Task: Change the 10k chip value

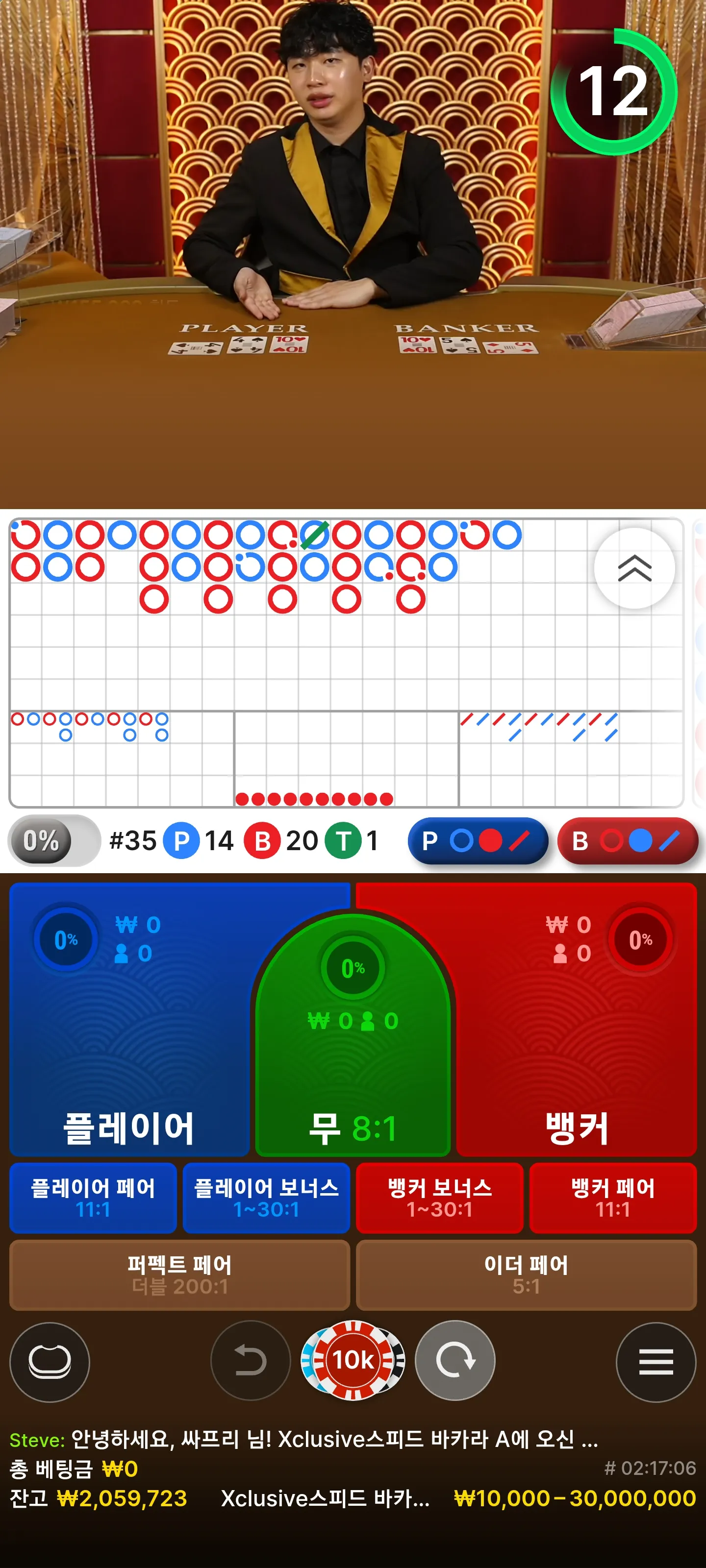Action: tap(353, 1360)
